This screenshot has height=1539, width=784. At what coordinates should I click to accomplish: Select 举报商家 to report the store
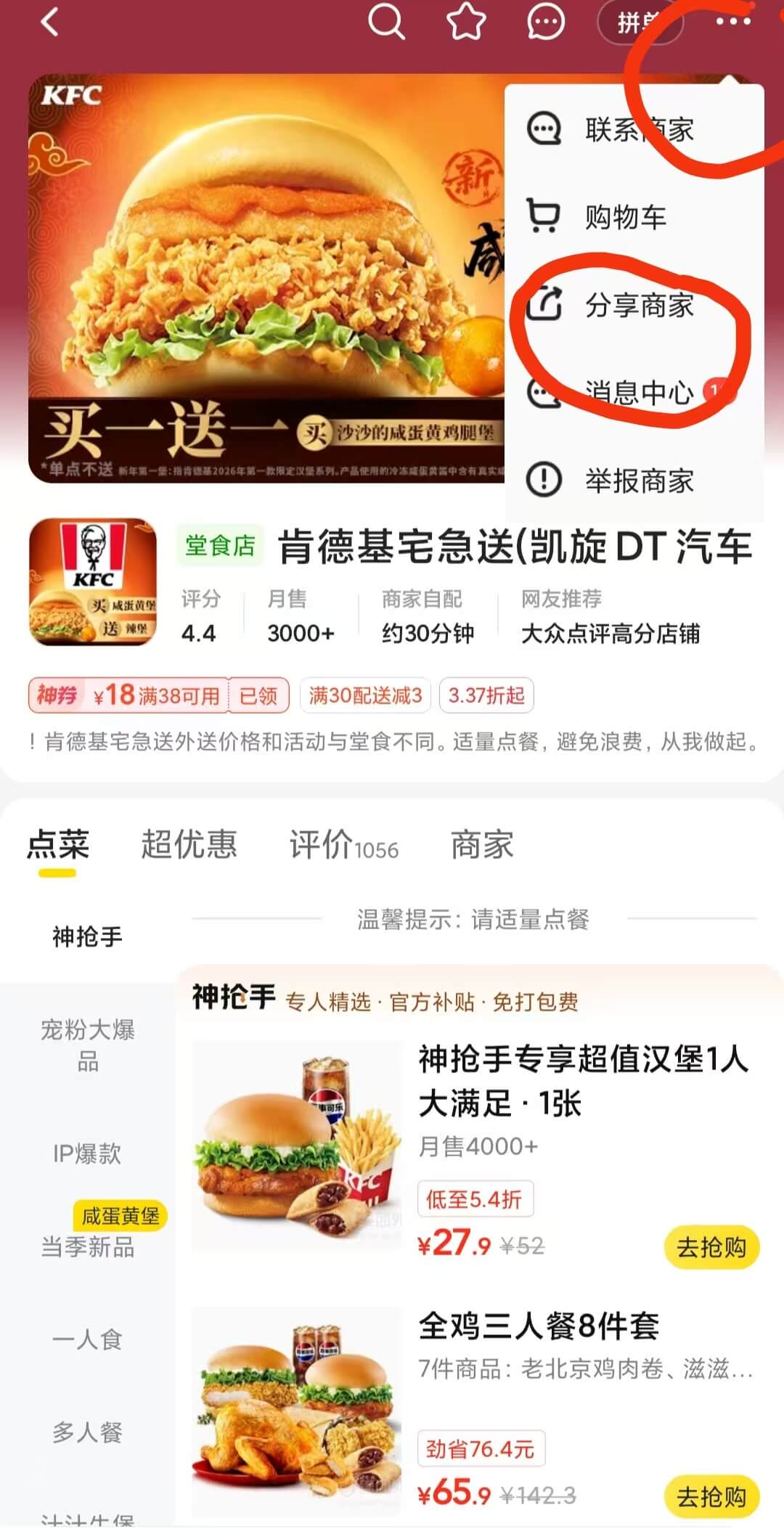pos(638,481)
